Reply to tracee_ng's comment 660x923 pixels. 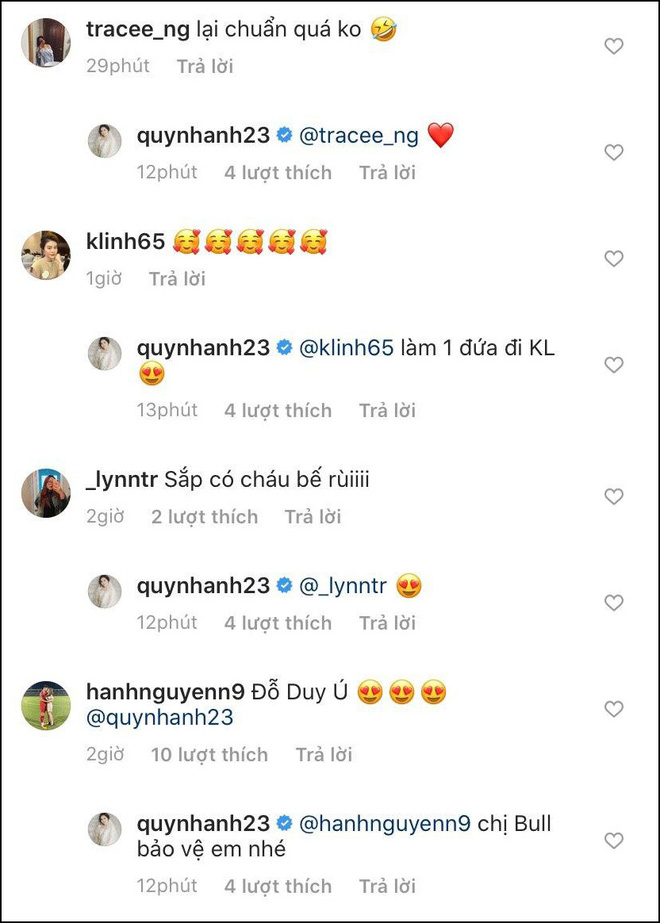coord(205,66)
